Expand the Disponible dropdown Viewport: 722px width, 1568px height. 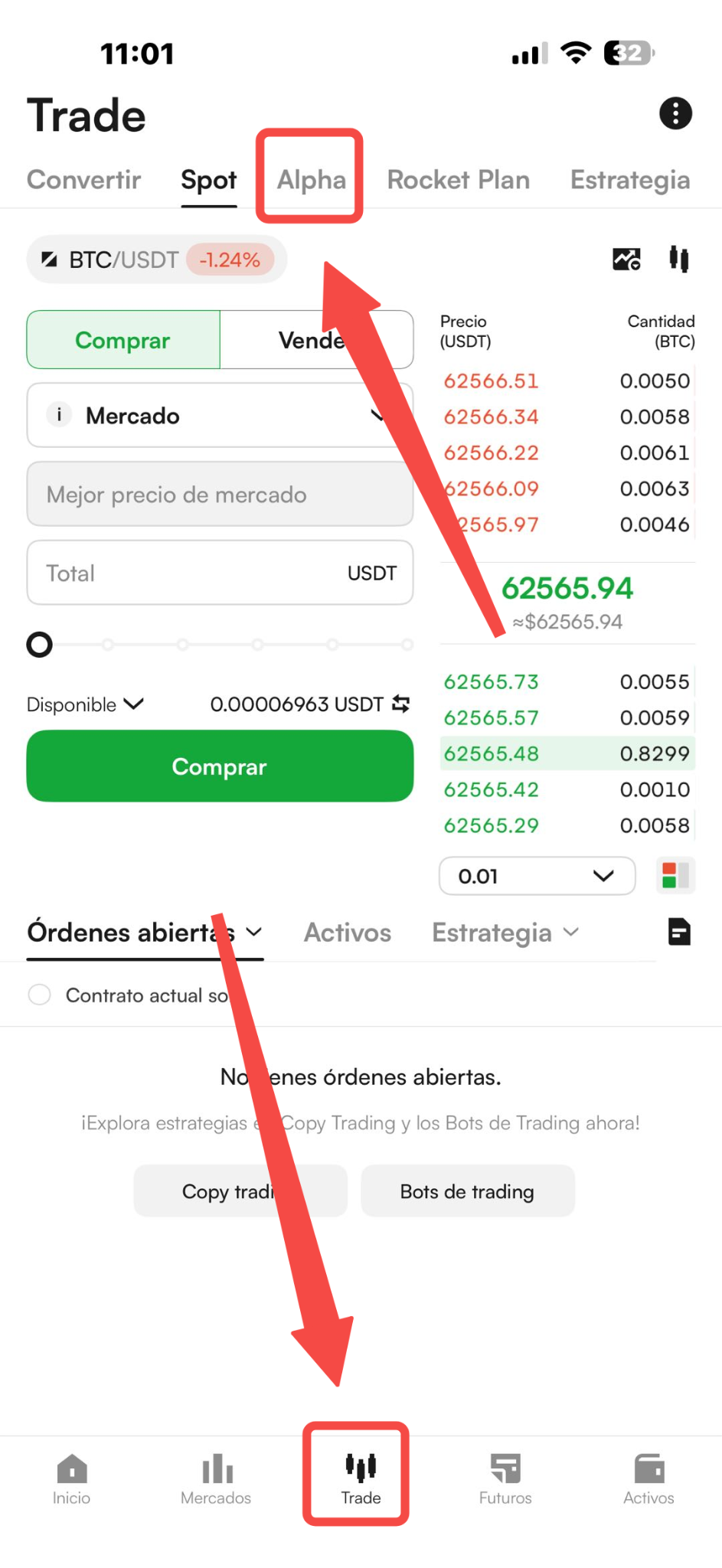coord(86,704)
